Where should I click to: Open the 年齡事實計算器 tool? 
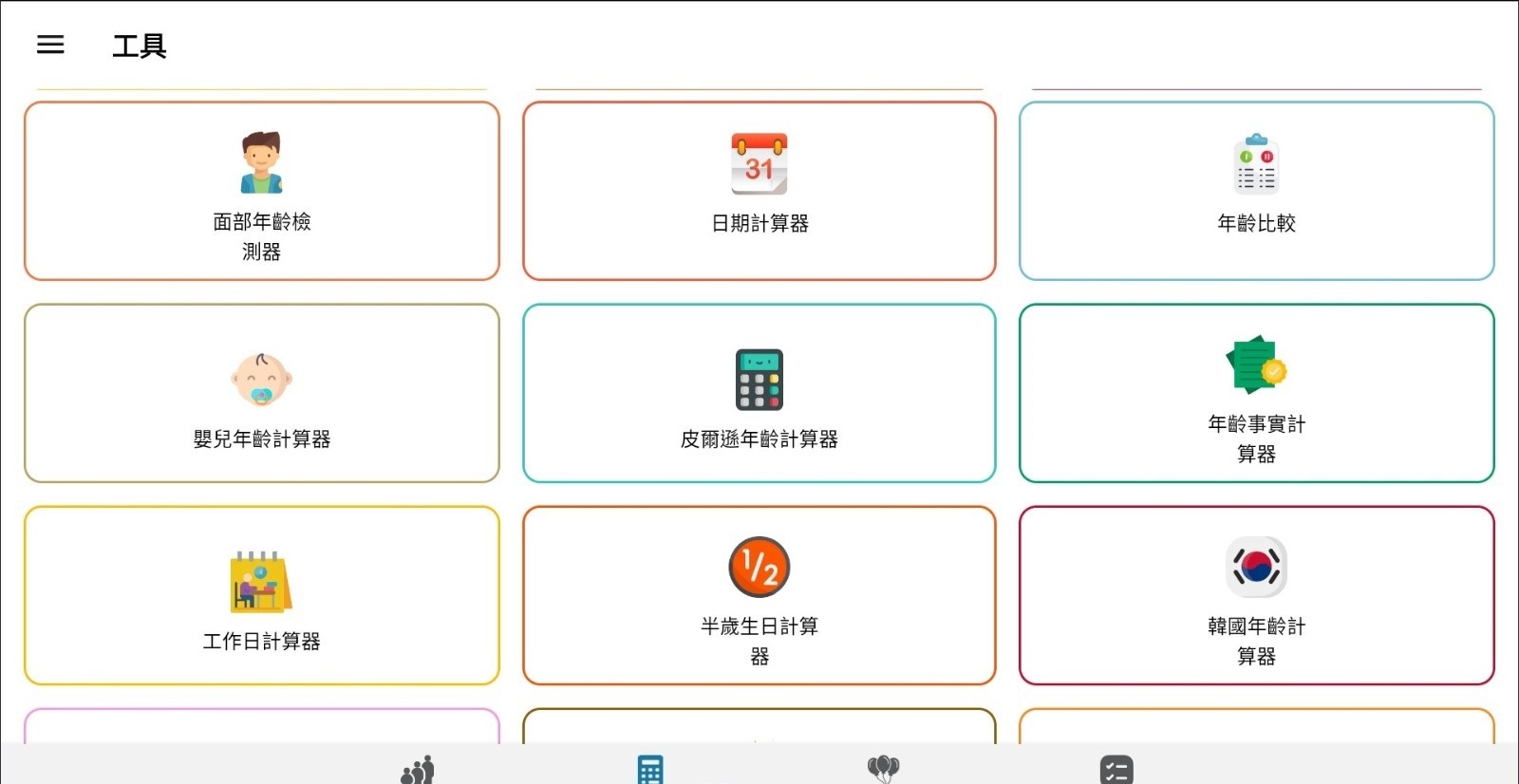click(1256, 393)
